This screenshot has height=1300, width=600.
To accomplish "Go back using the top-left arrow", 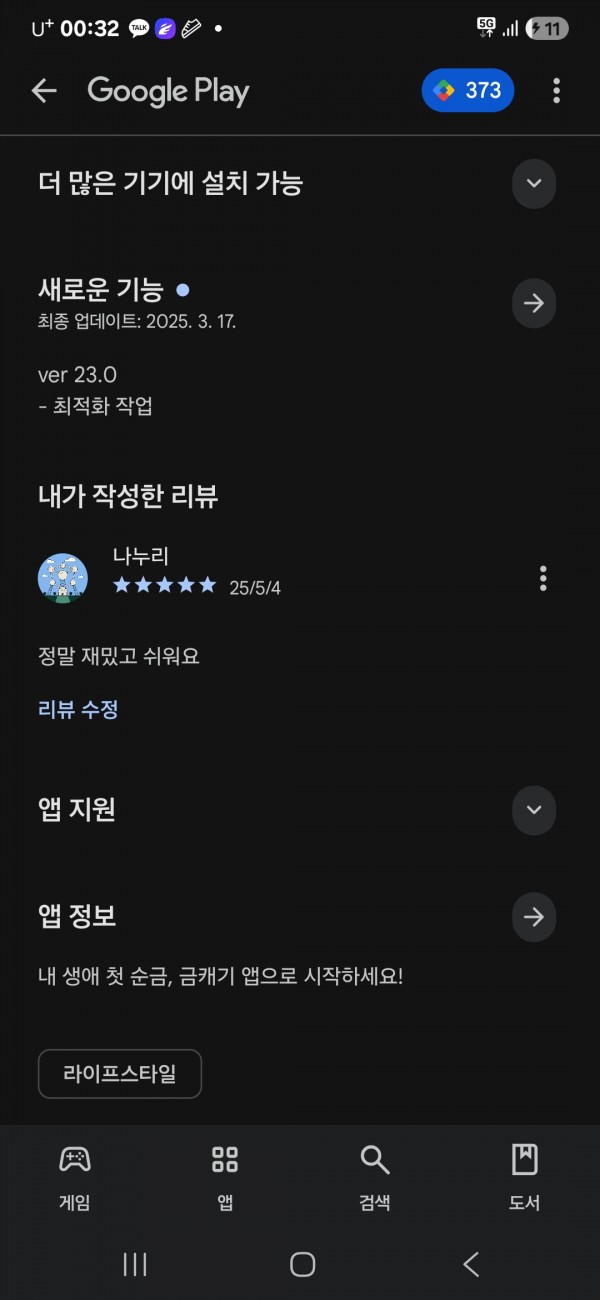I will (44, 91).
